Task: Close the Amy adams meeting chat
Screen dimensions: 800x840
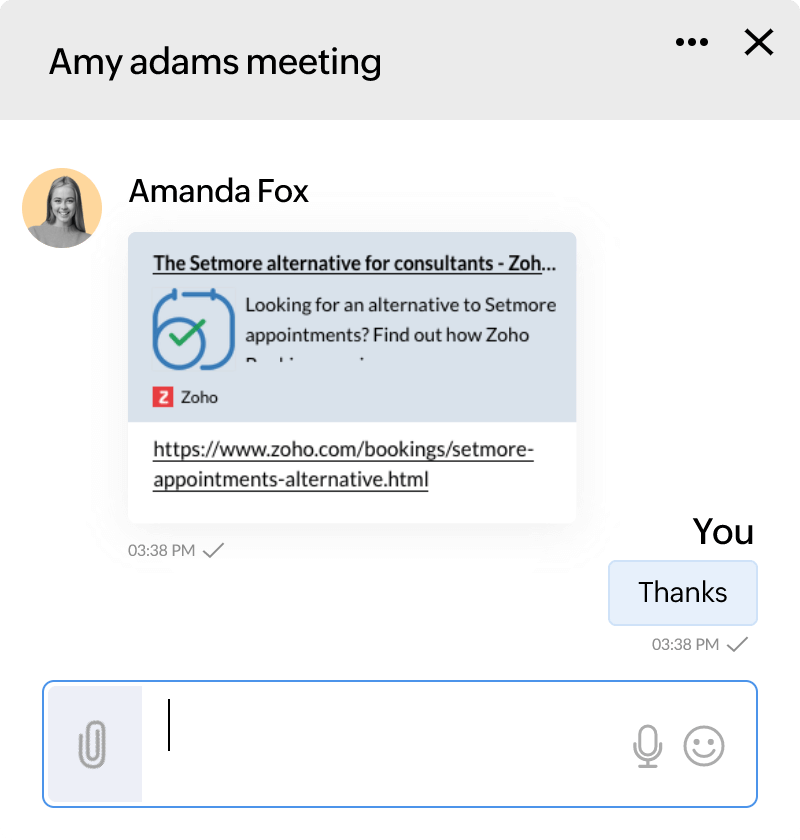Action: 759,42
